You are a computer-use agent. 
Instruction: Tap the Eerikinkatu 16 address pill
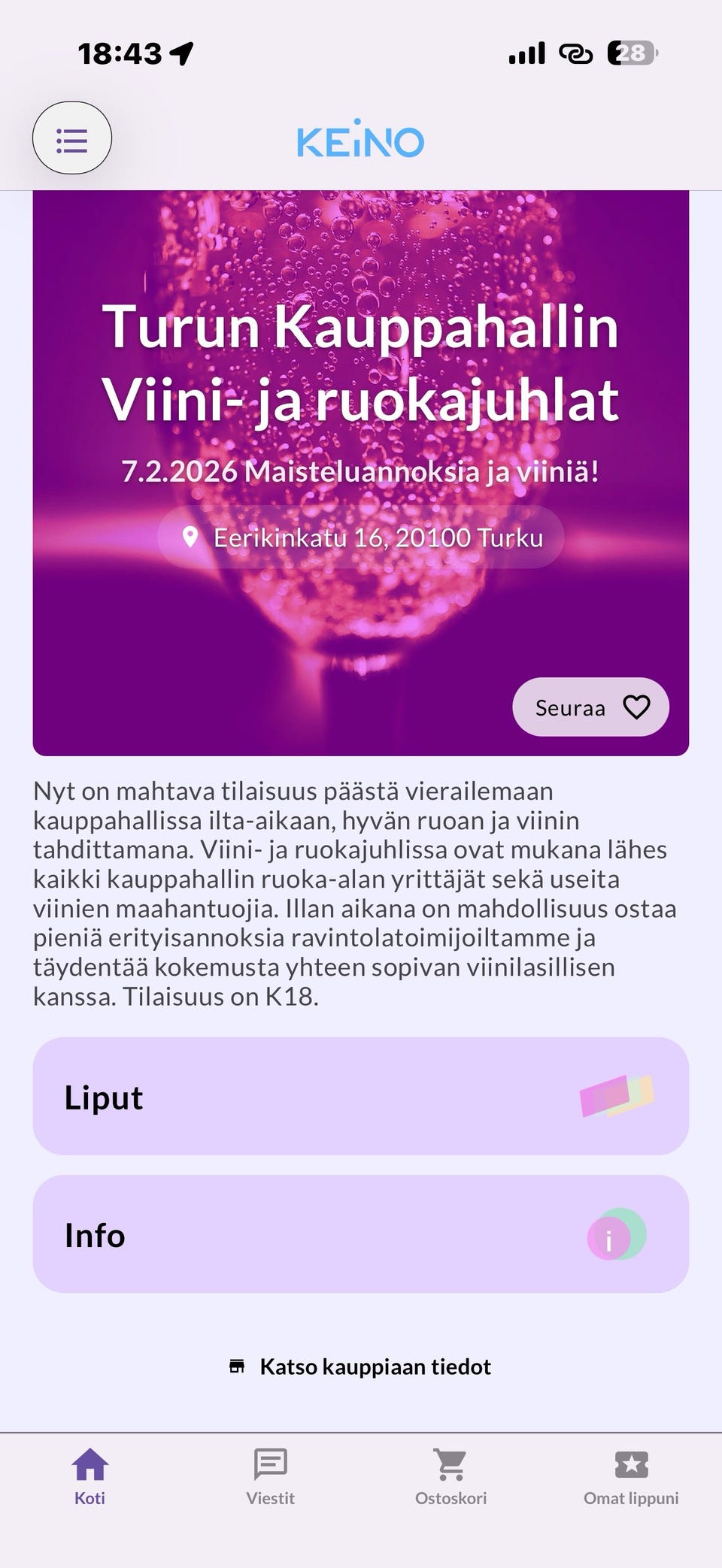click(x=359, y=537)
